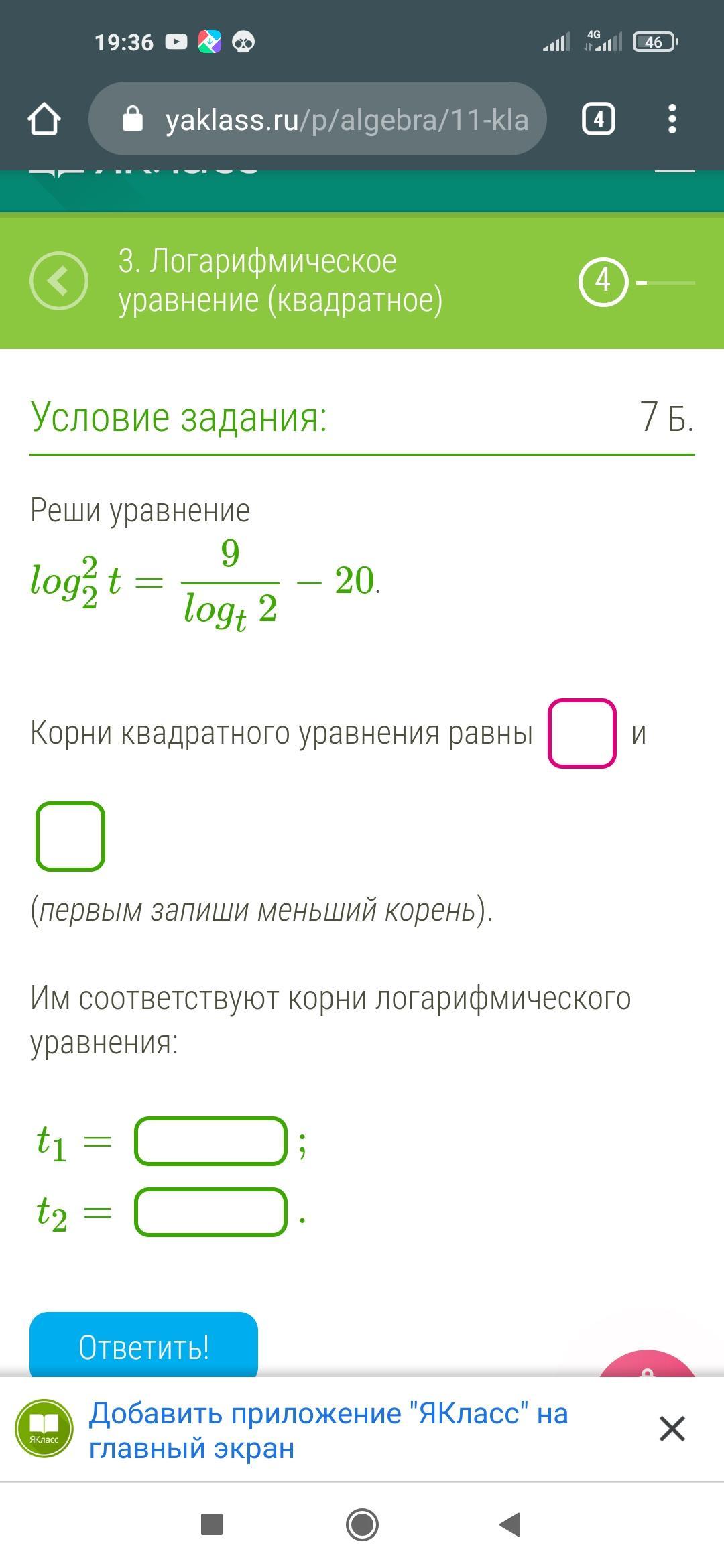Select step 4 in the task progress
724x1568 pixels.
coord(603,281)
